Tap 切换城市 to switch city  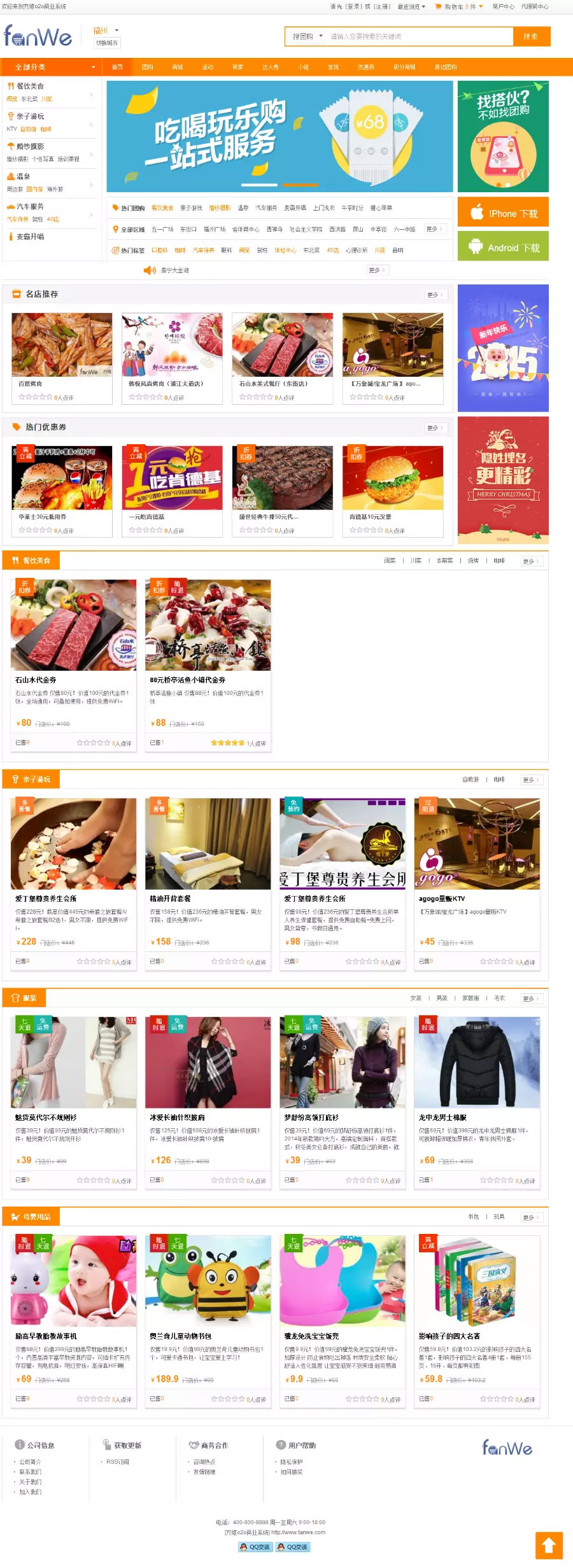[x=107, y=43]
